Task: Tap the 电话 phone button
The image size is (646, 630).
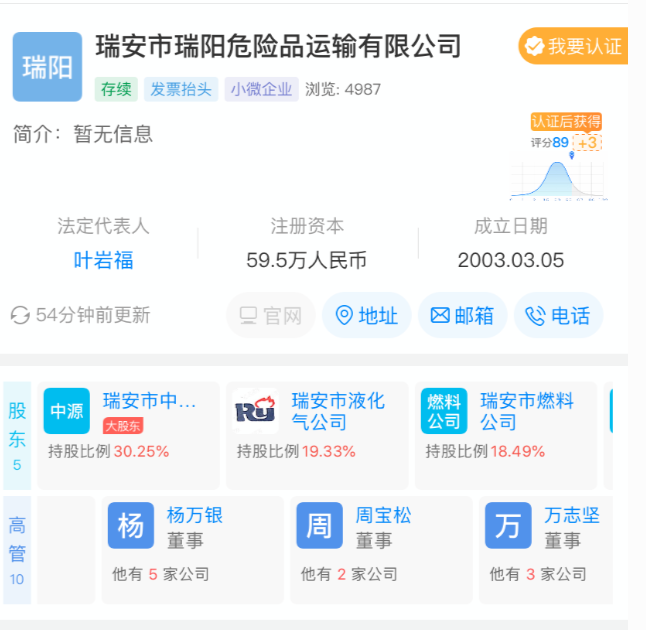Action: pos(558,316)
